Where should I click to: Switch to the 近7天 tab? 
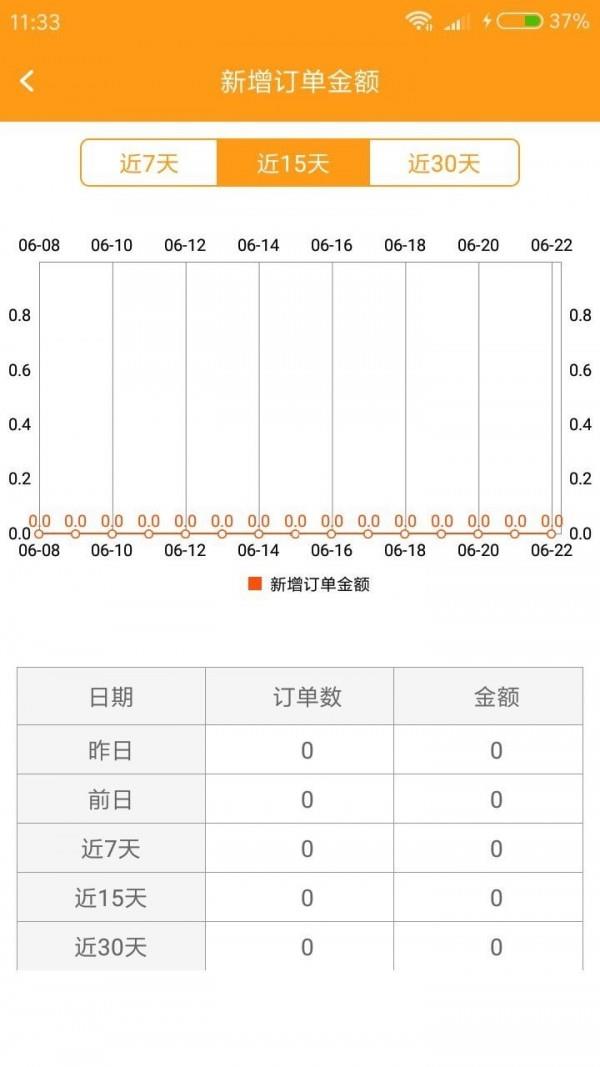pyautogui.click(x=149, y=163)
